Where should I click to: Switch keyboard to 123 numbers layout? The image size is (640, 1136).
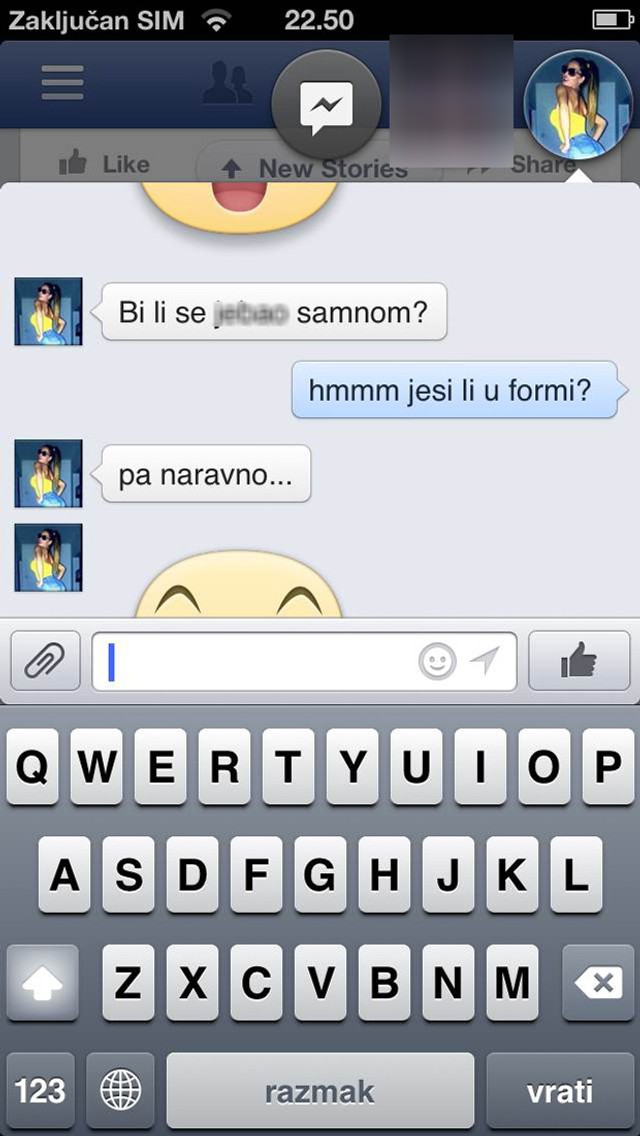40,1090
